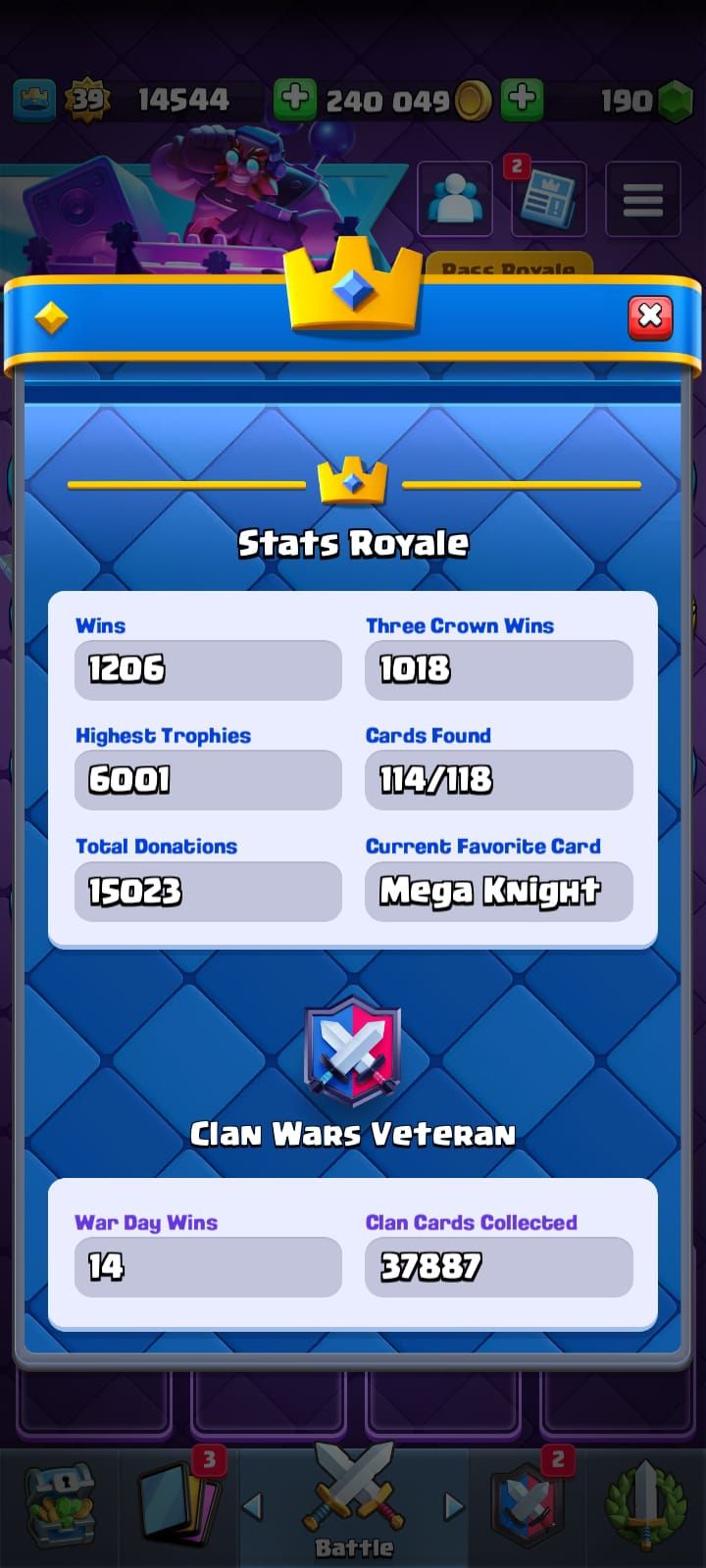This screenshot has width=706, height=1568.
Task: Open the news feed icon
Action: (548, 200)
